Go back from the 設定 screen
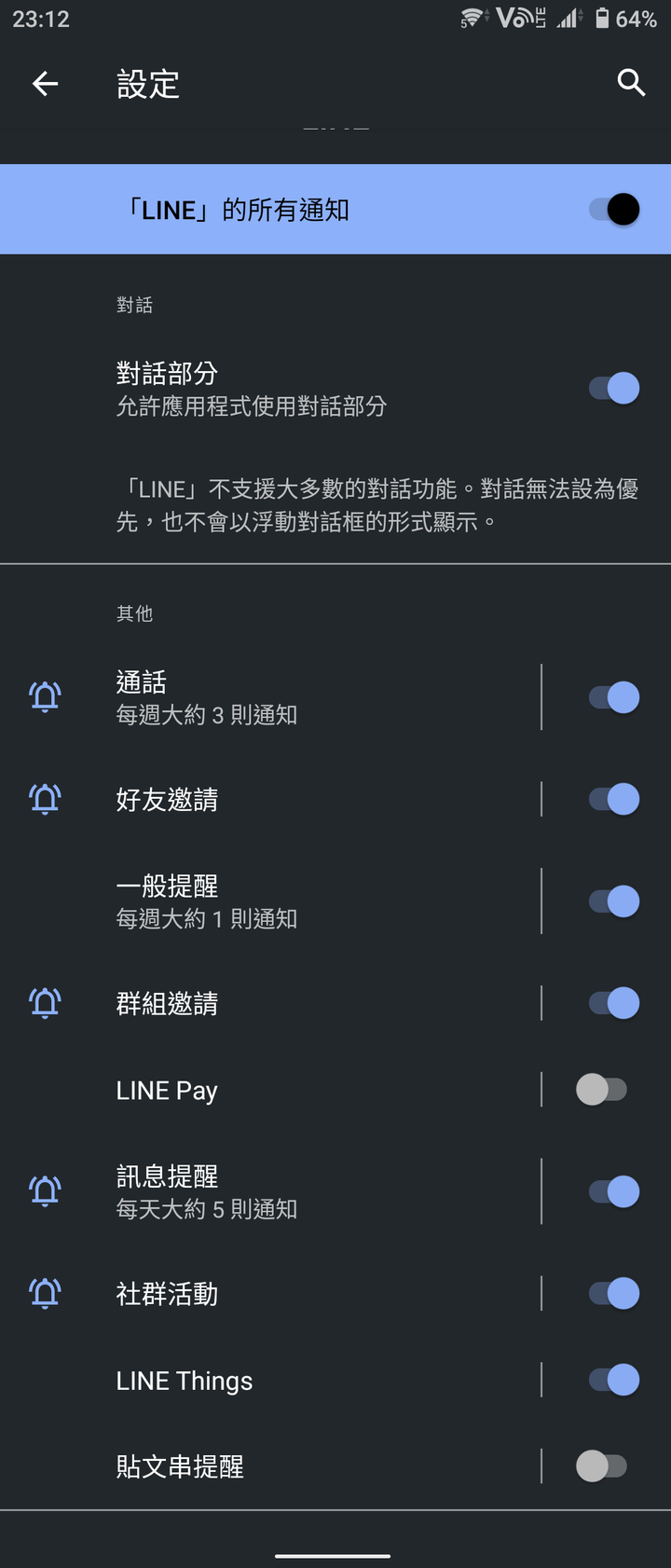 (45, 84)
